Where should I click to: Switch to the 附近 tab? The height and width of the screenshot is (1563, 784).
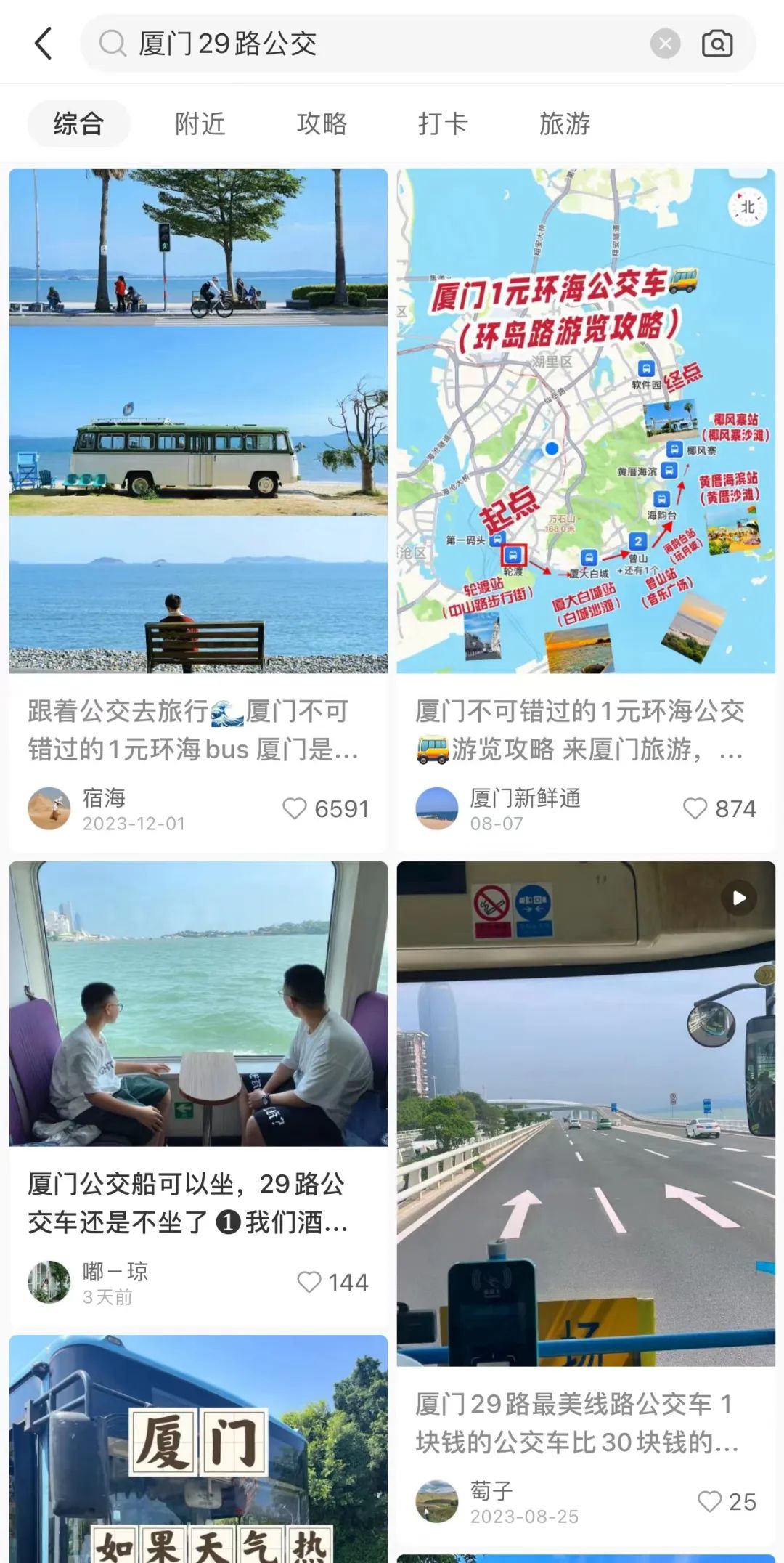pyautogui.click(x=200, y=123)
